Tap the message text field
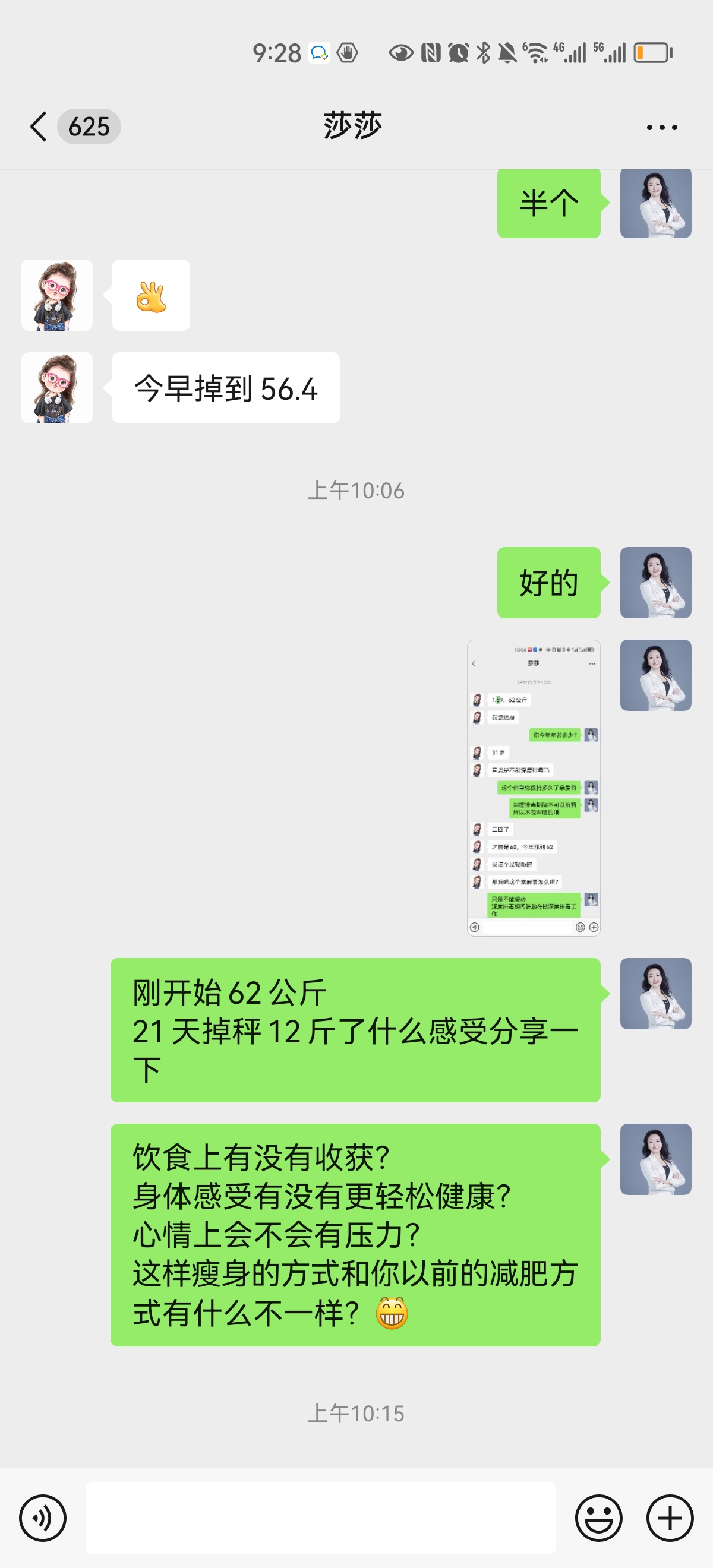Screen dimensions: 713x1568 tap(320, 1518)
